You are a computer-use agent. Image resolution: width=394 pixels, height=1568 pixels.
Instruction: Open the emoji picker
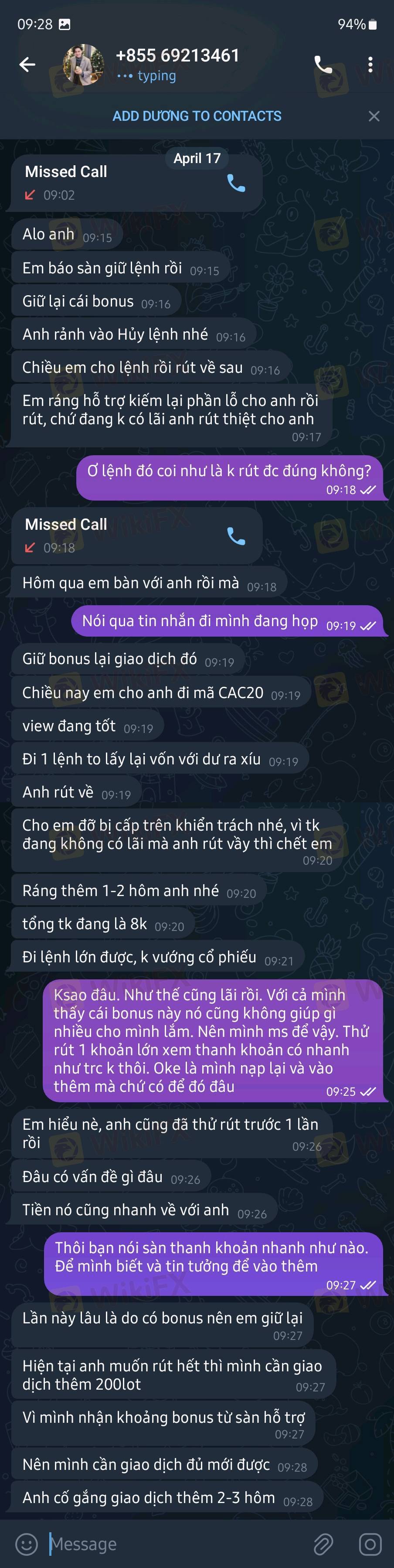pos(26,1544)
